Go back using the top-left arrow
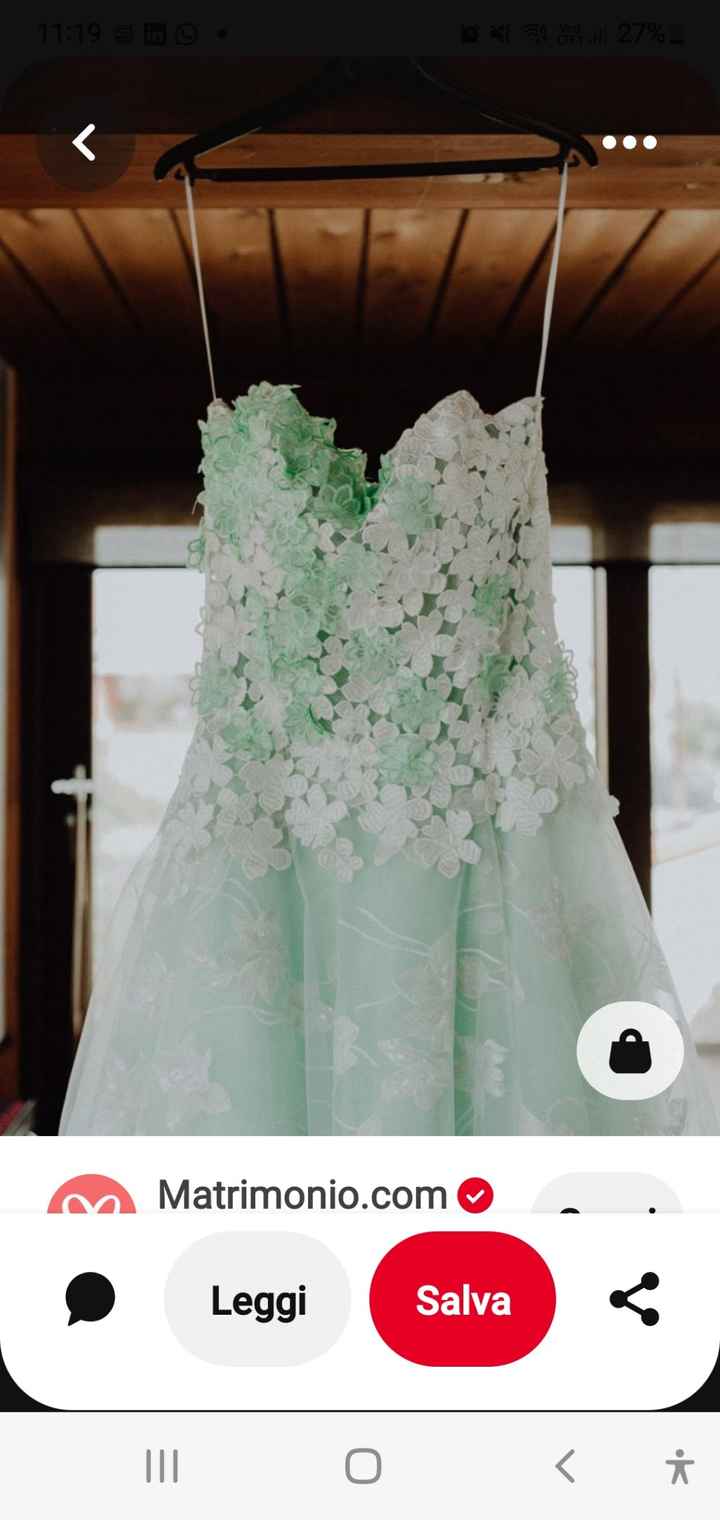Screen dimensions: 720x1520 [85, 143]
